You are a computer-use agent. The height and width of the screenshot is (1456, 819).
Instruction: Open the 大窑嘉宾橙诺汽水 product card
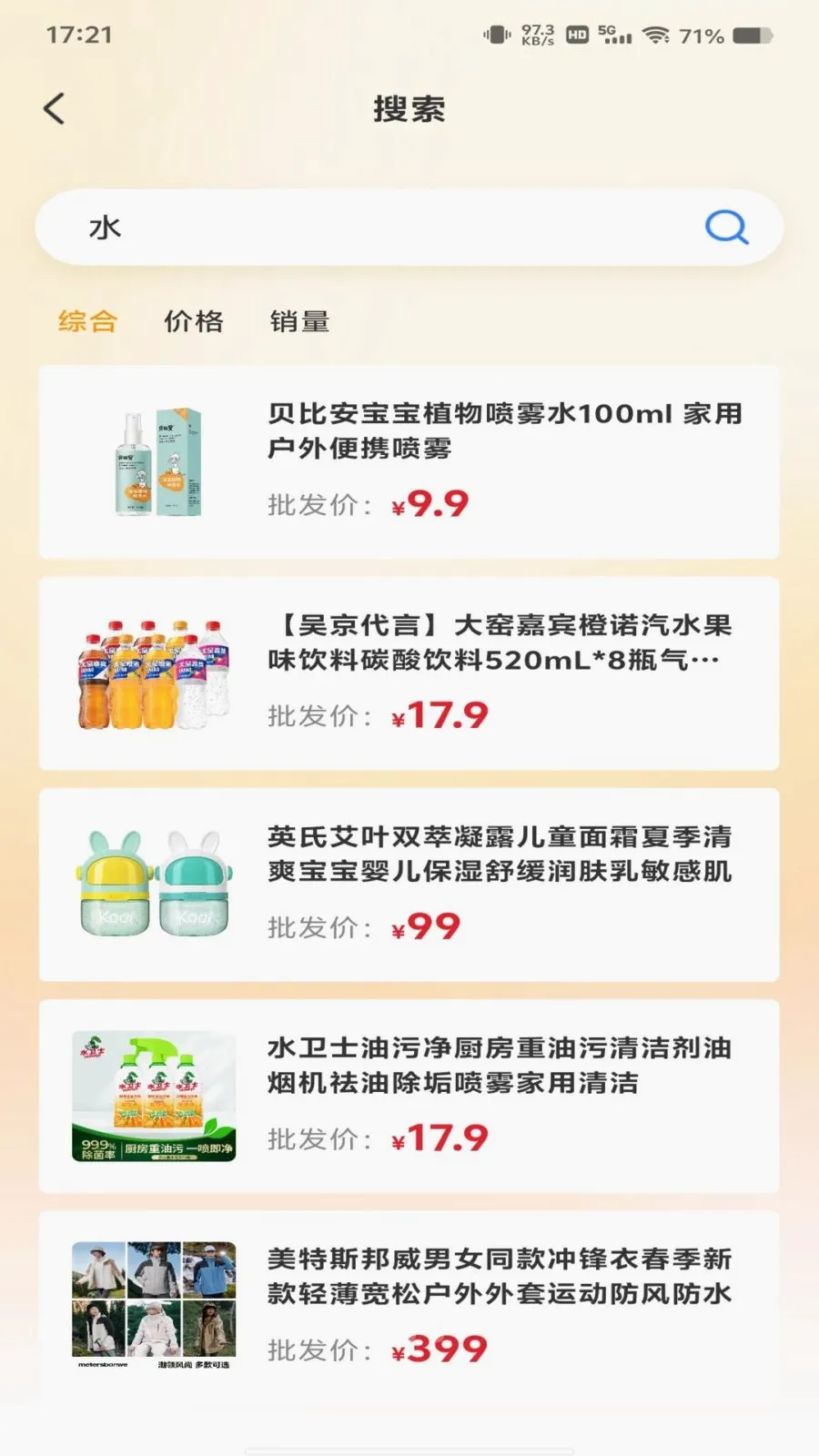pyautogui.click(x=409, y=673)
